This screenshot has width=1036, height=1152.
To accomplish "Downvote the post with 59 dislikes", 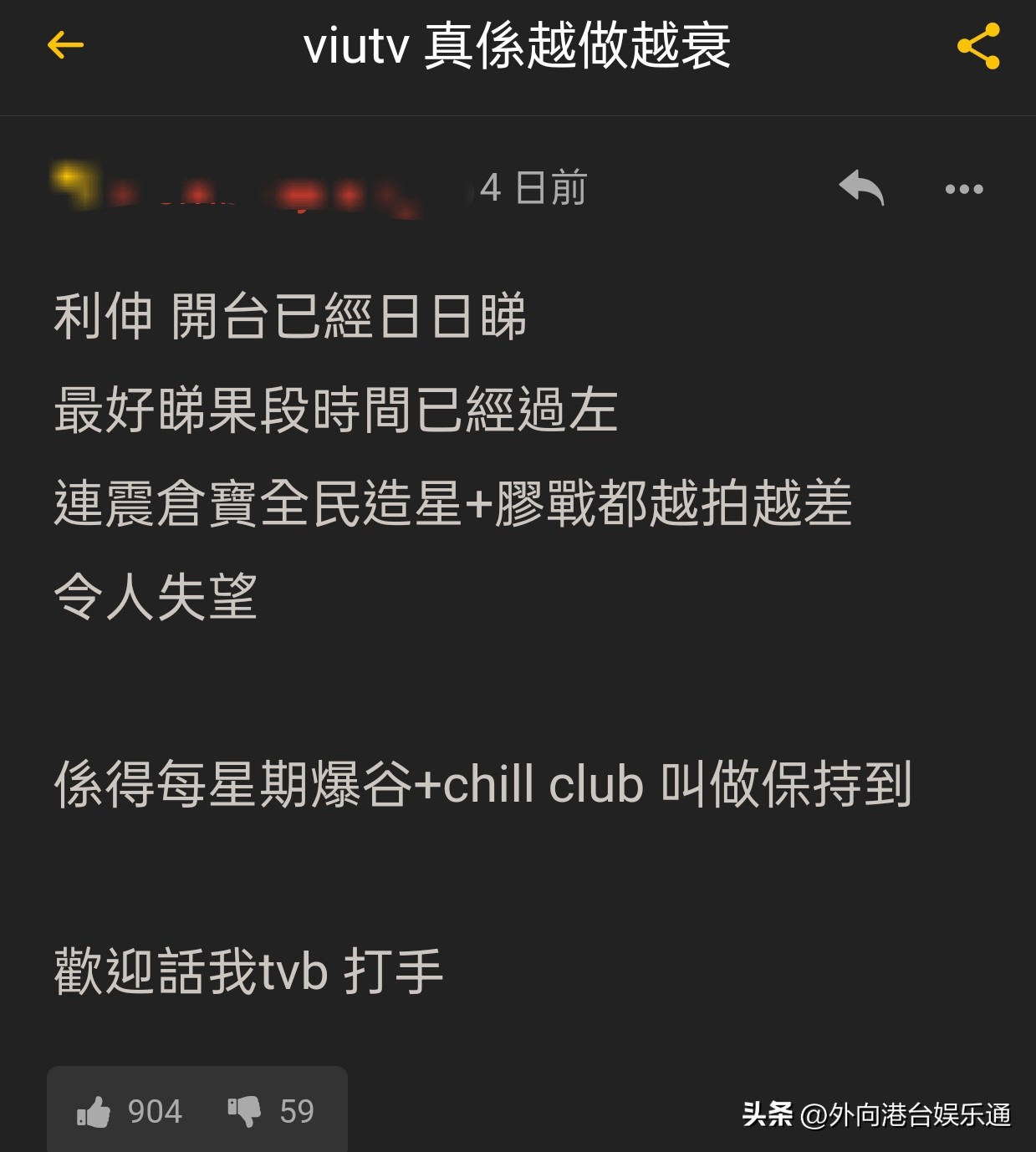I will (x=245, y=1111).
